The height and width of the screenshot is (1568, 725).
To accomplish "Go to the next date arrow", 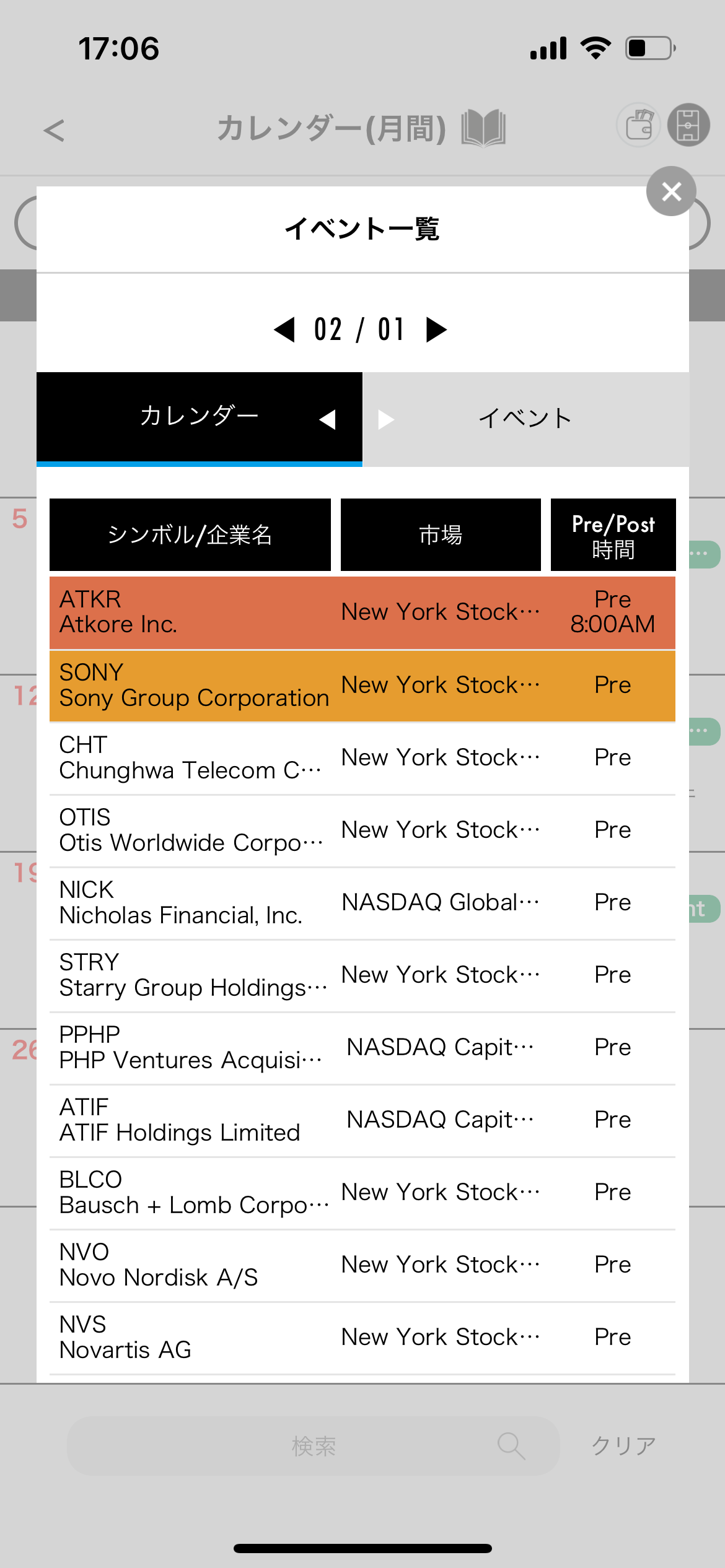I will [436, 329].
